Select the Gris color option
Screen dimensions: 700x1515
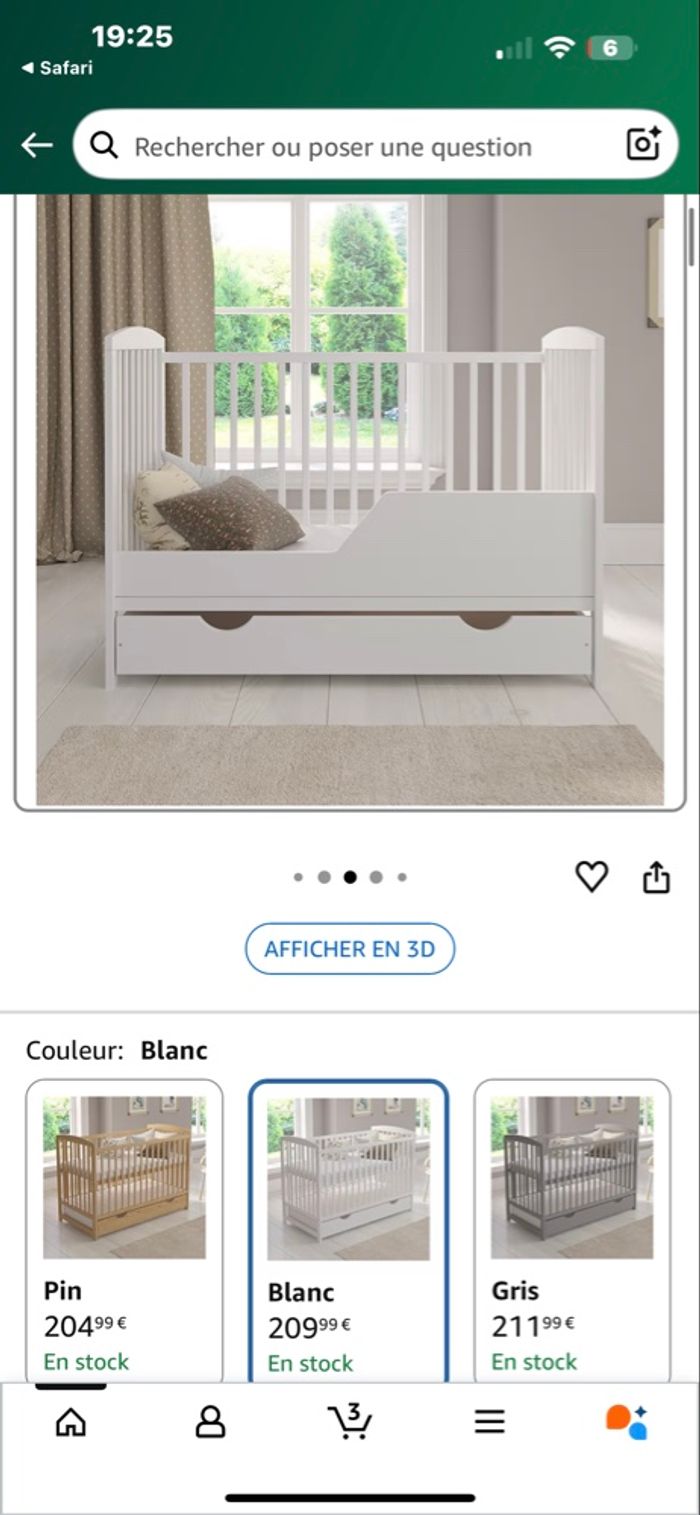tap(572, 1230)
